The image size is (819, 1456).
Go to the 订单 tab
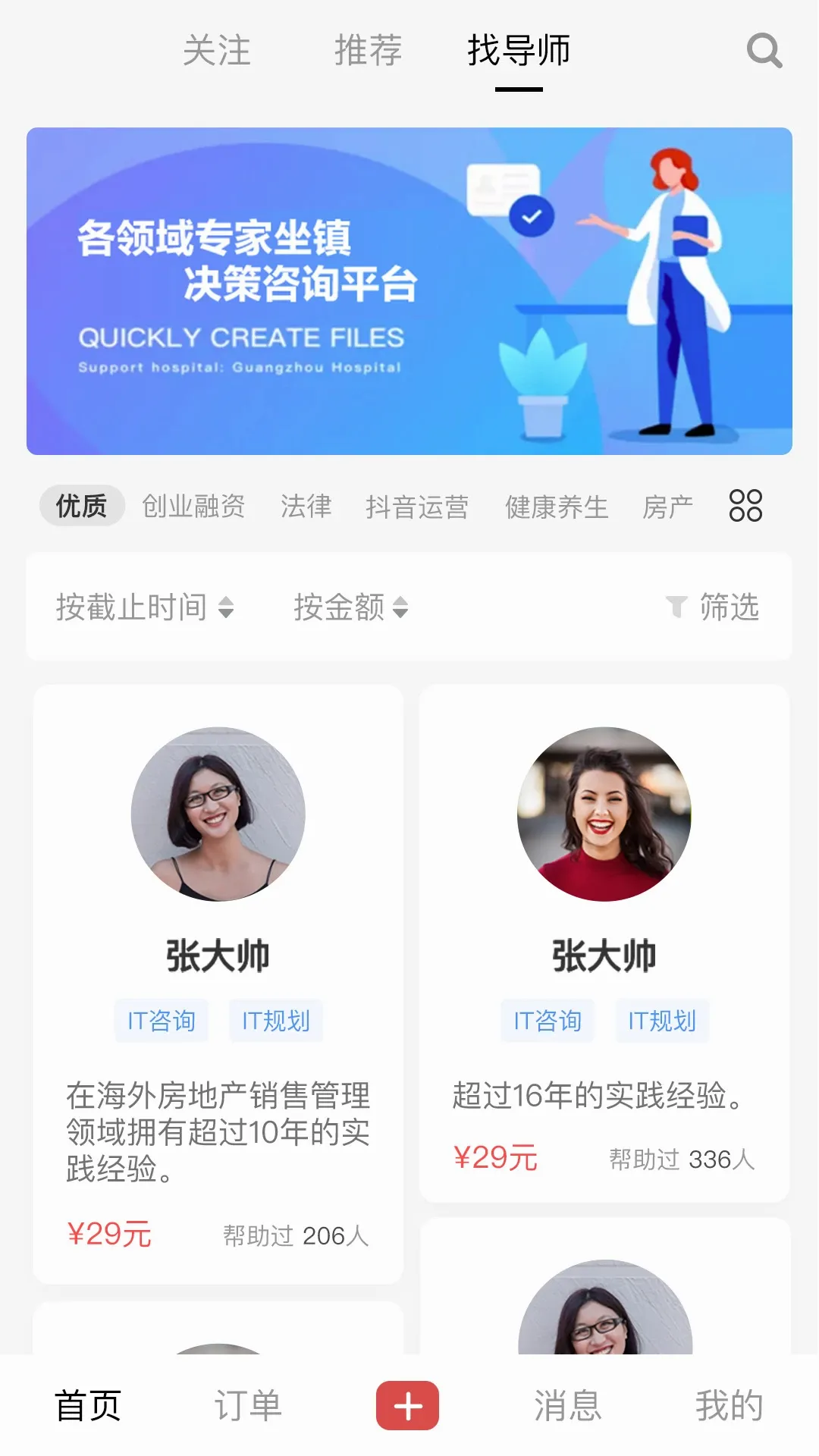(x=248, y=1406)
